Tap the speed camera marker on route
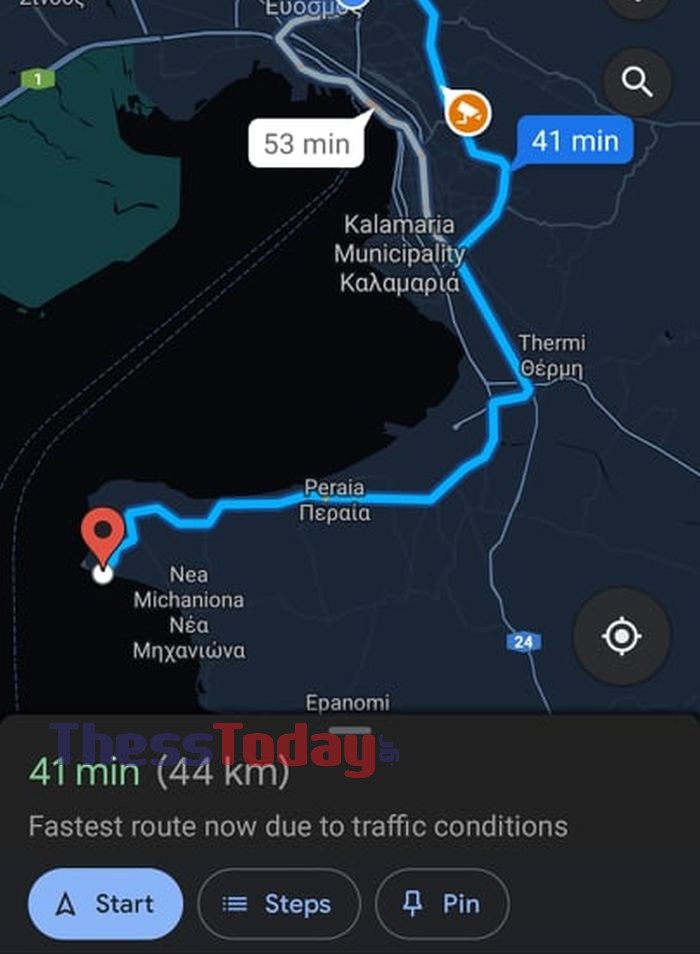This screenshot has width=700, height=954. [x=468, y=111]
